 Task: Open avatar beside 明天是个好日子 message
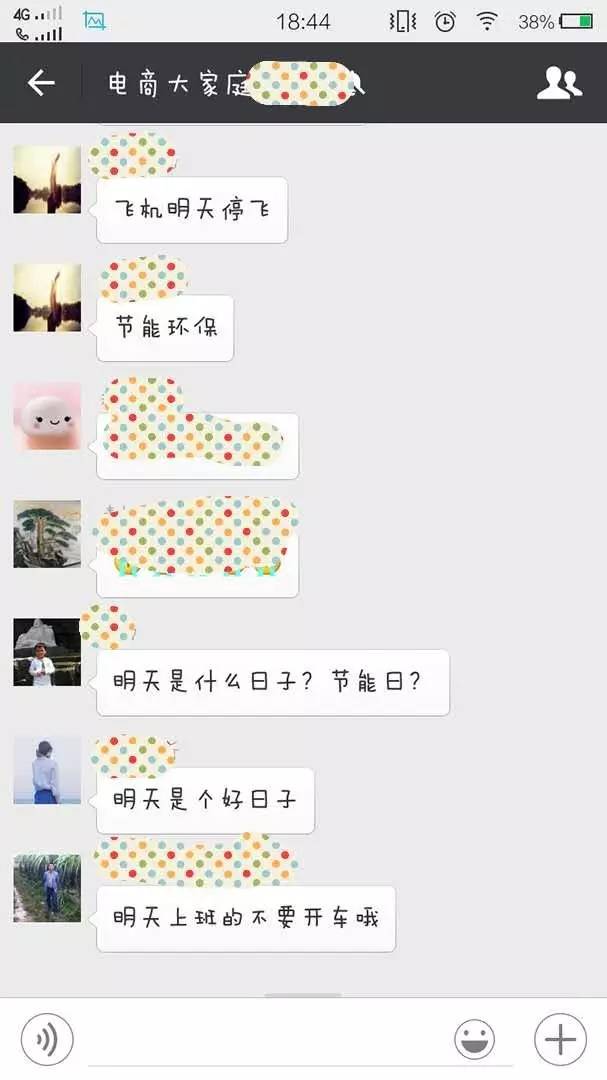(x=47, y=770)
